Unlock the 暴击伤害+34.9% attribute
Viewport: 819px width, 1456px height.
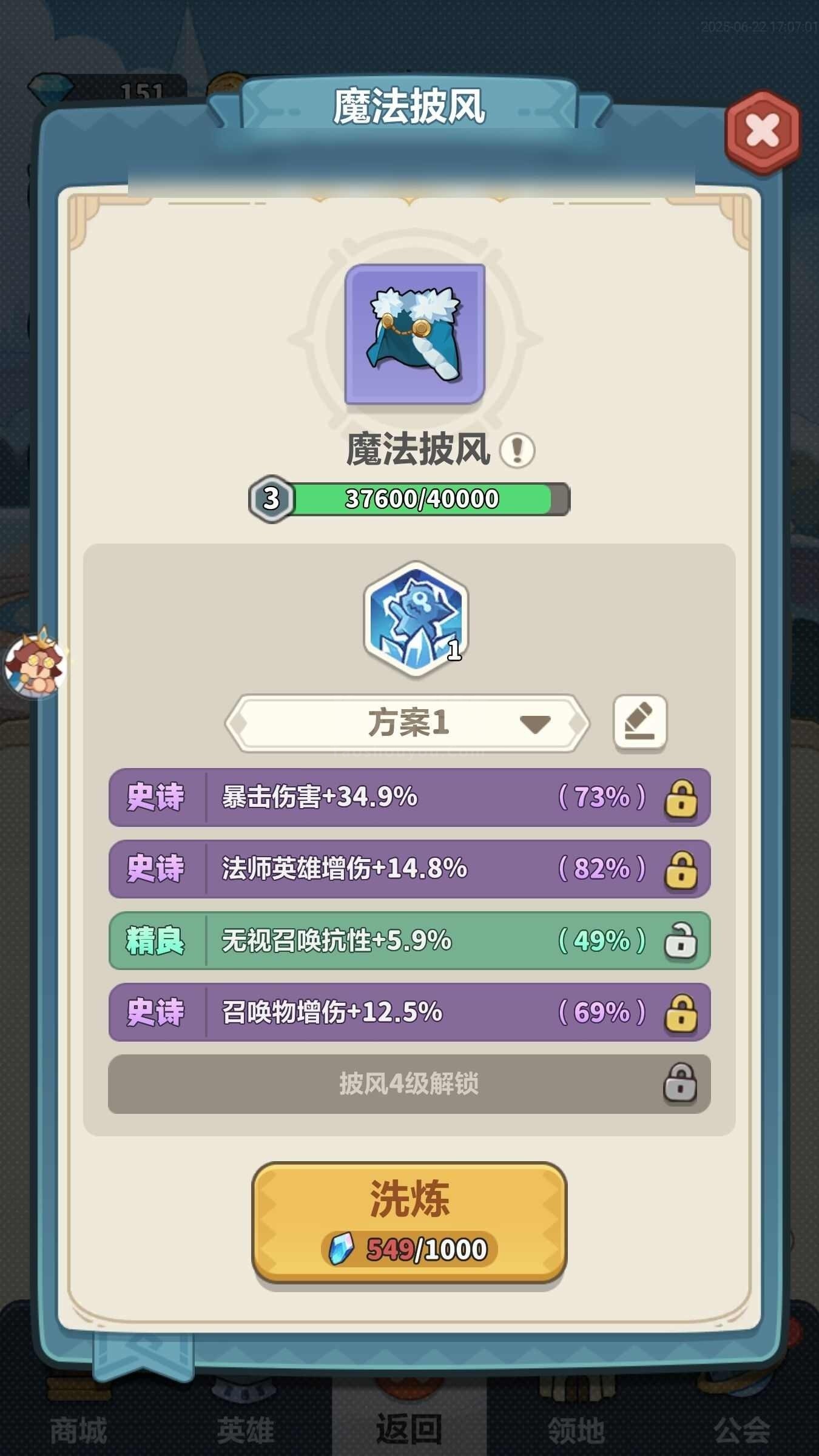[681, 798]
